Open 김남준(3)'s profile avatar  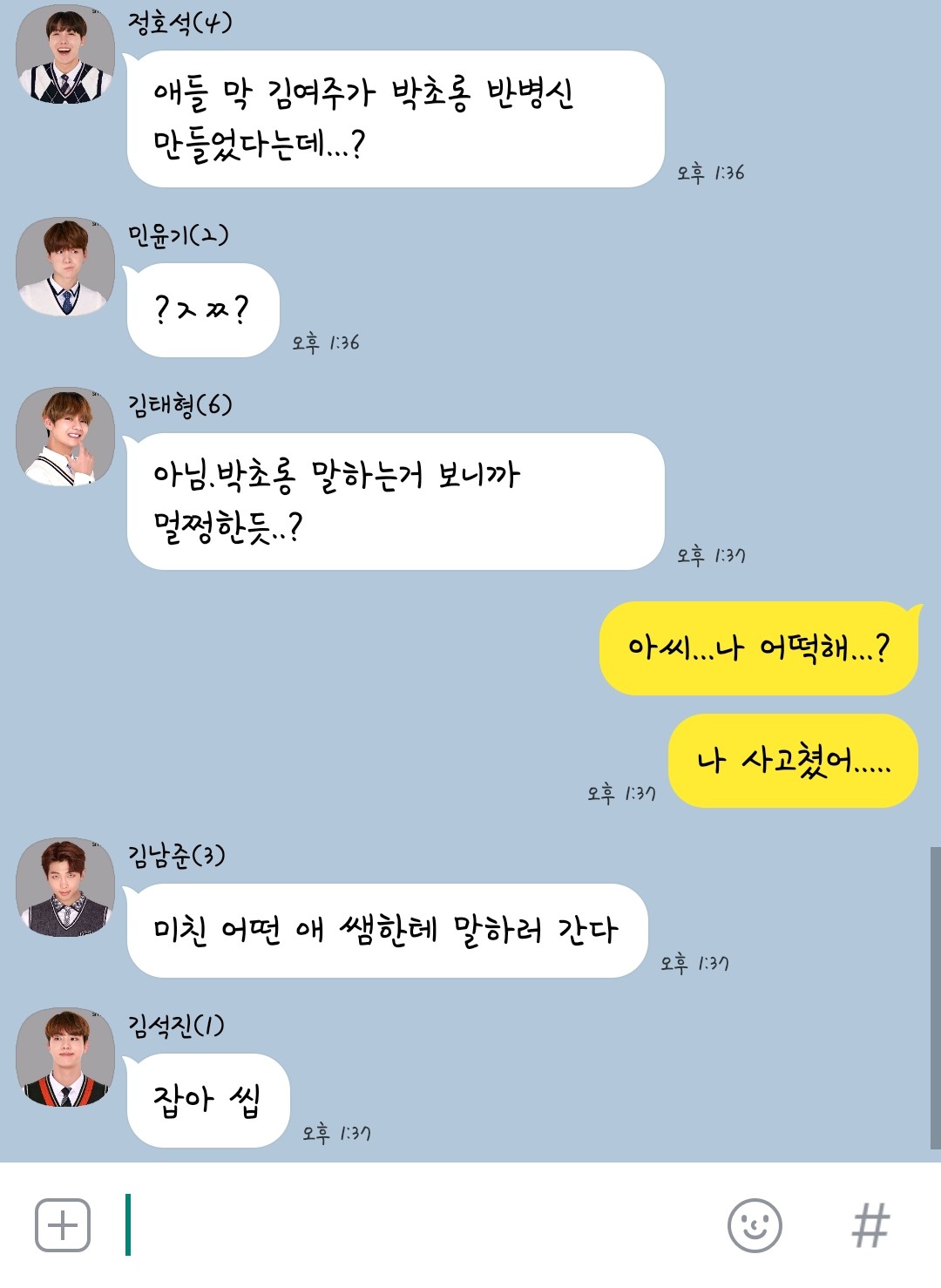pyautogui.click(x=65, y=887)
